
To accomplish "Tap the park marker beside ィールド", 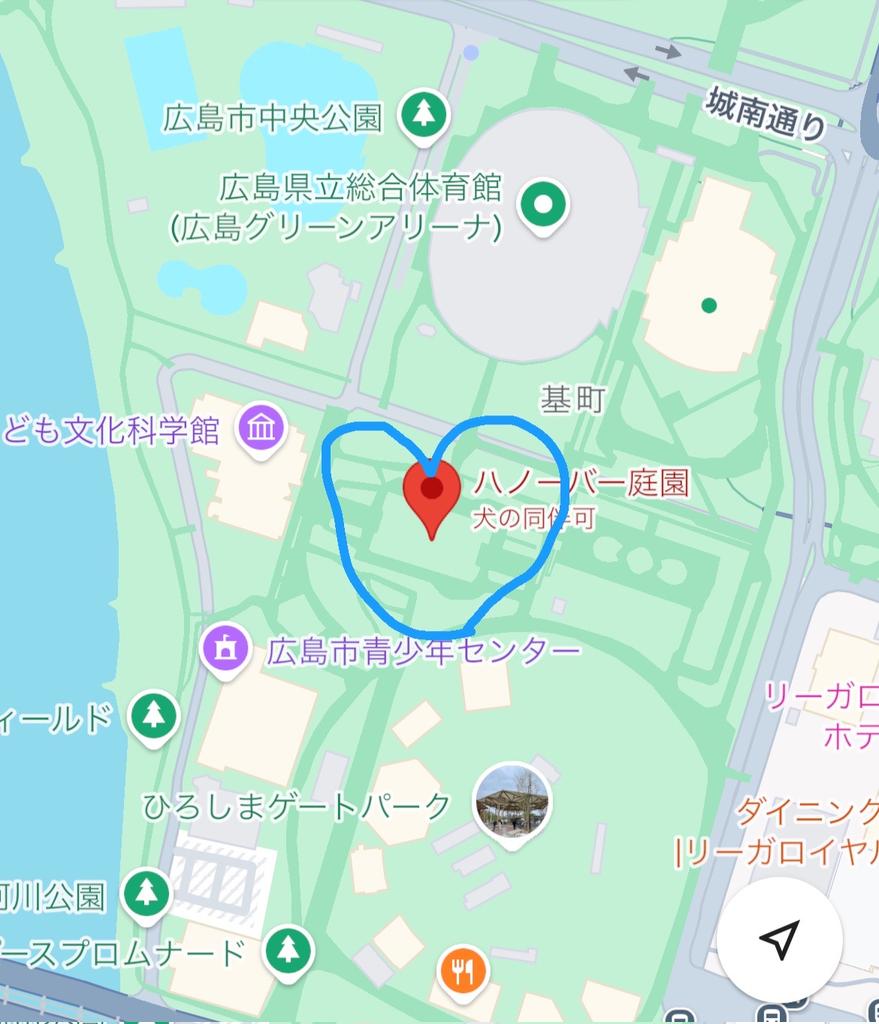I will point(153,715).
